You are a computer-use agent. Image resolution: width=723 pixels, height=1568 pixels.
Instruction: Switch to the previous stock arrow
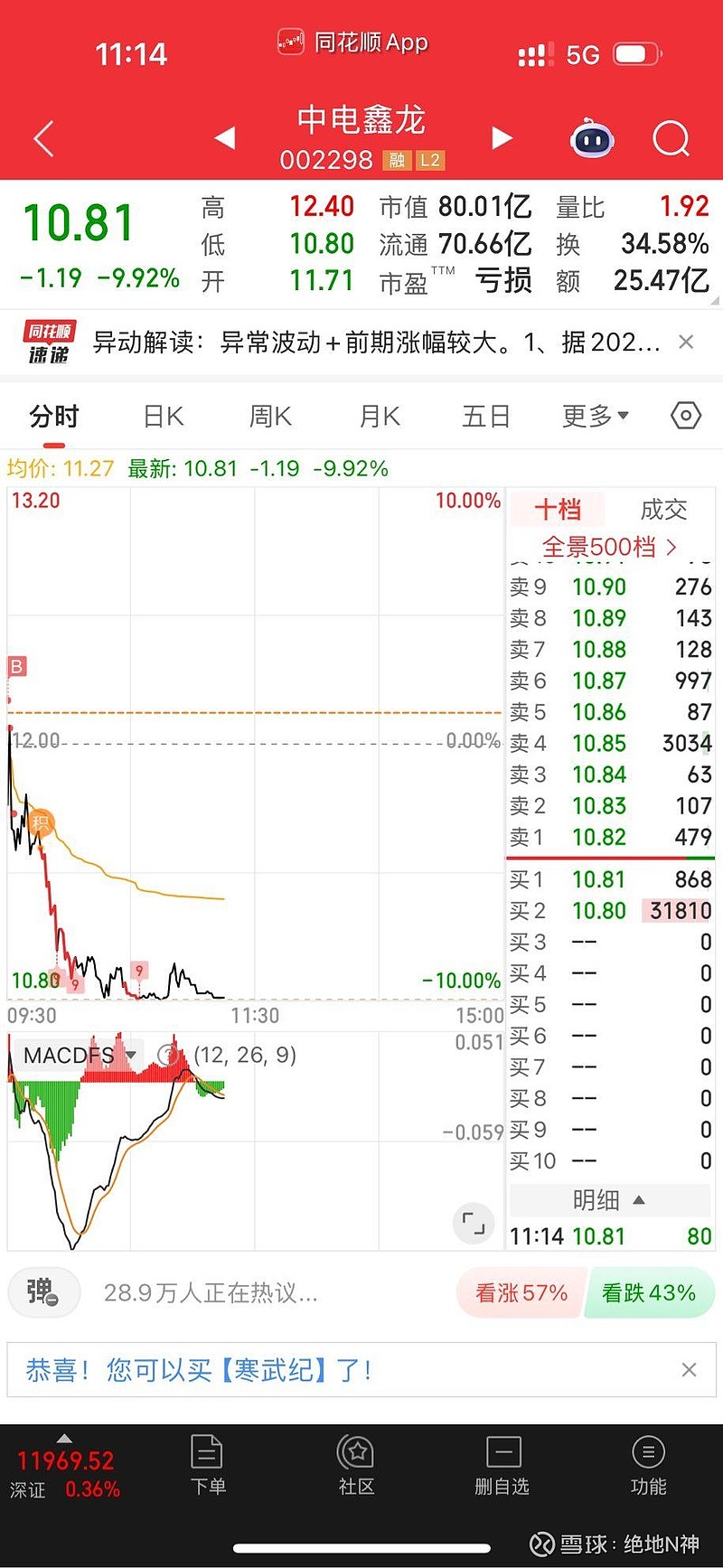tap(225, 138)
